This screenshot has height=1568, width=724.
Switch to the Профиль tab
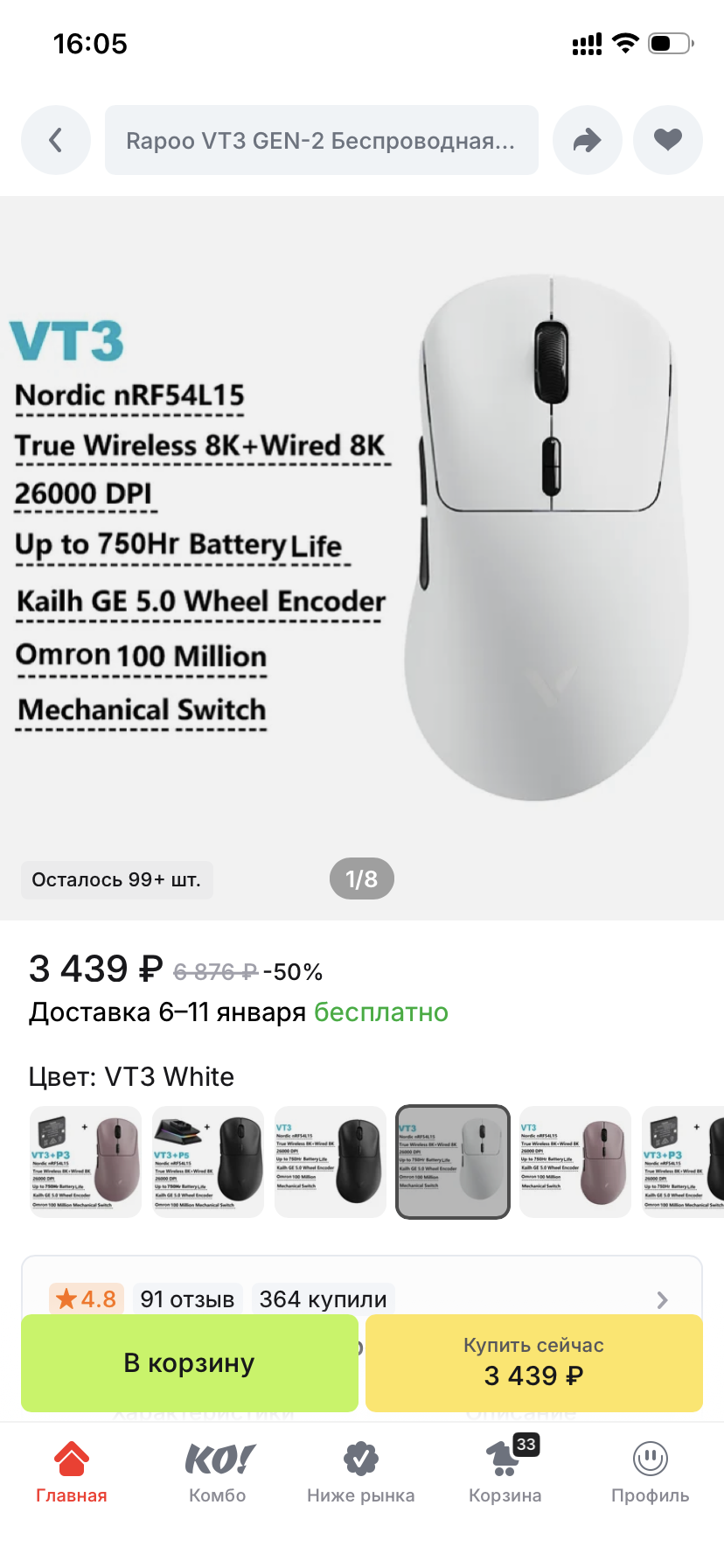(650, 1472)
